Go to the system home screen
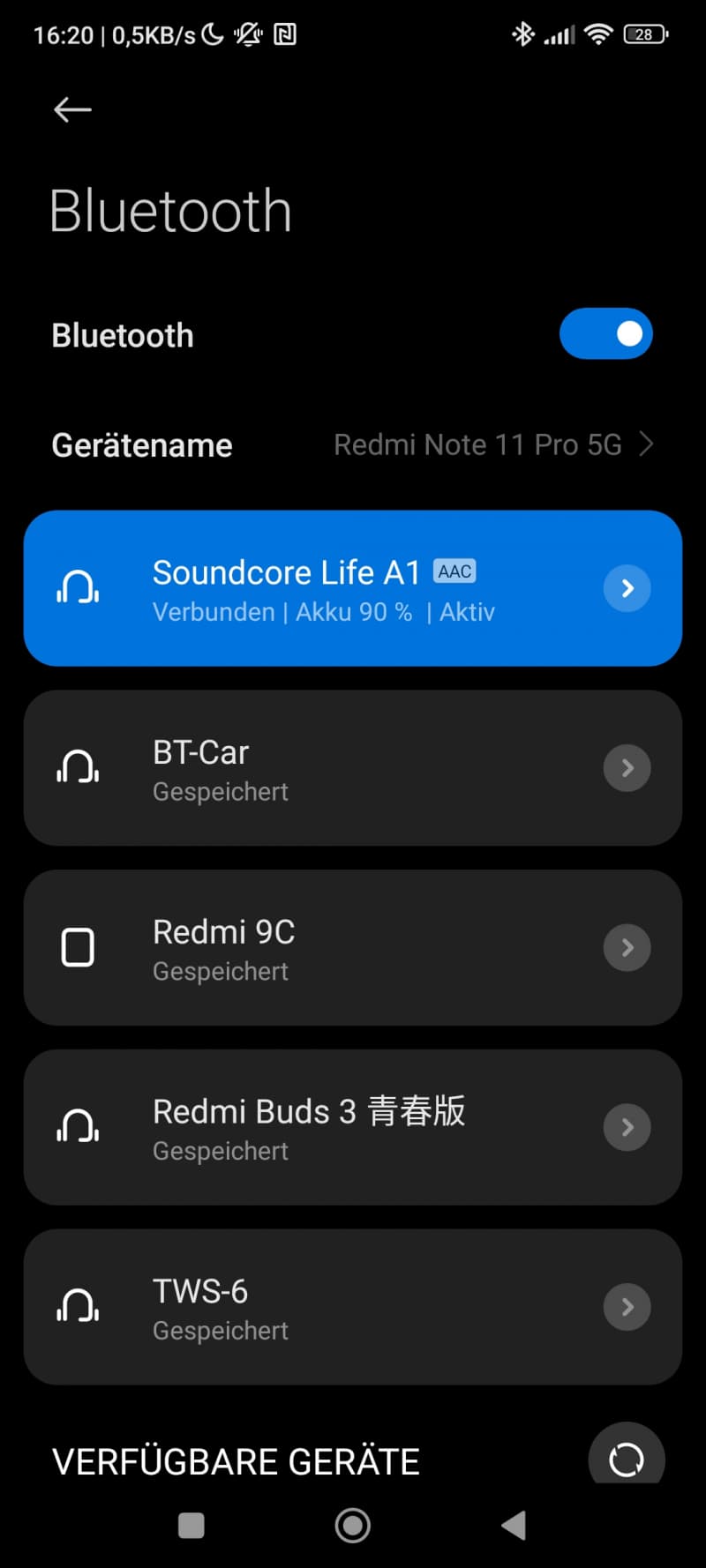706x1568 pixels. [x=353, y=1525]
